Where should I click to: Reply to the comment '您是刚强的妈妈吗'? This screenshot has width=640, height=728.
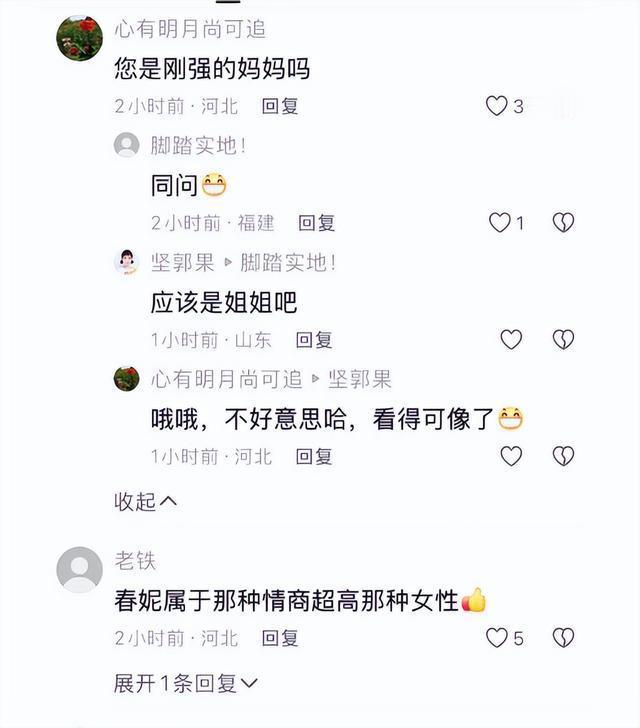click(x=280, y=106)
